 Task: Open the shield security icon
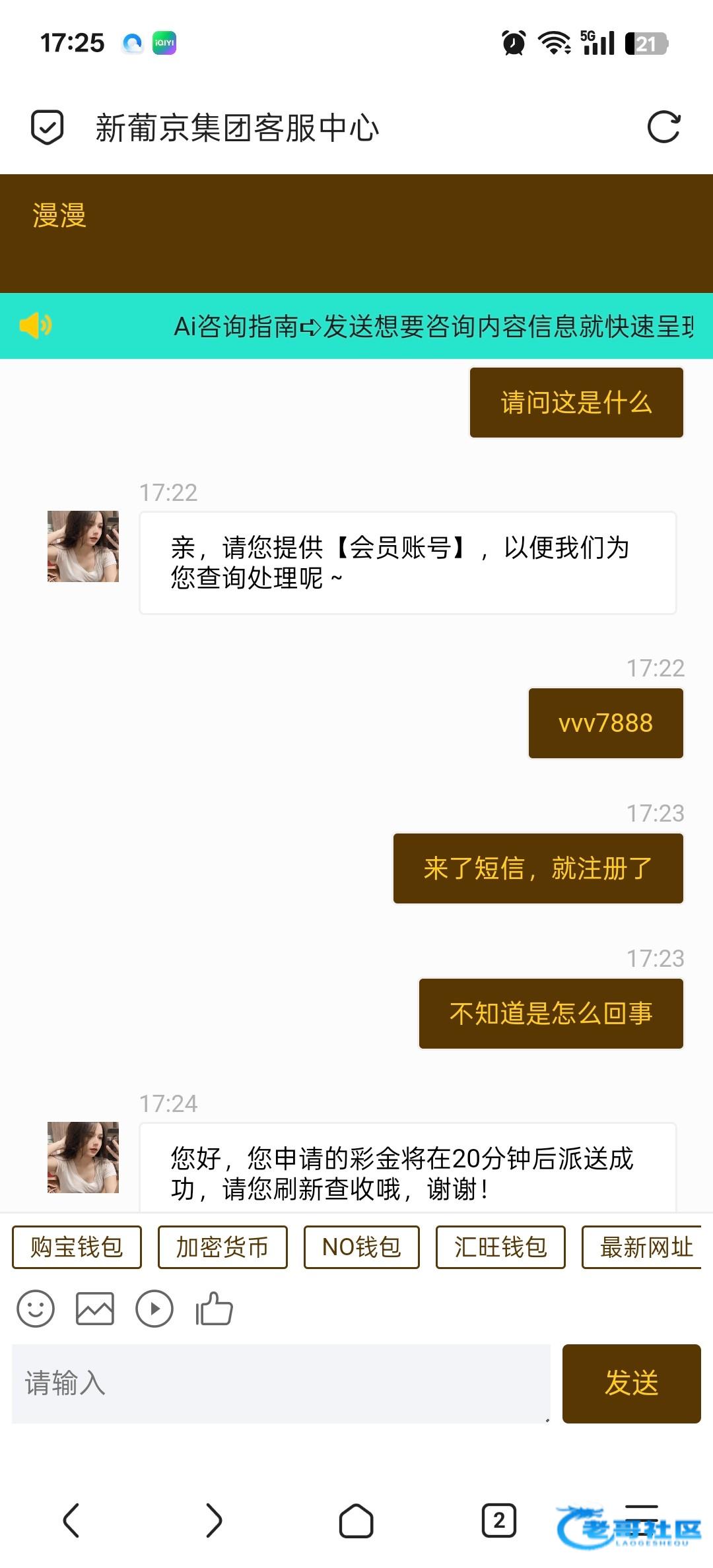click(48, 127)
